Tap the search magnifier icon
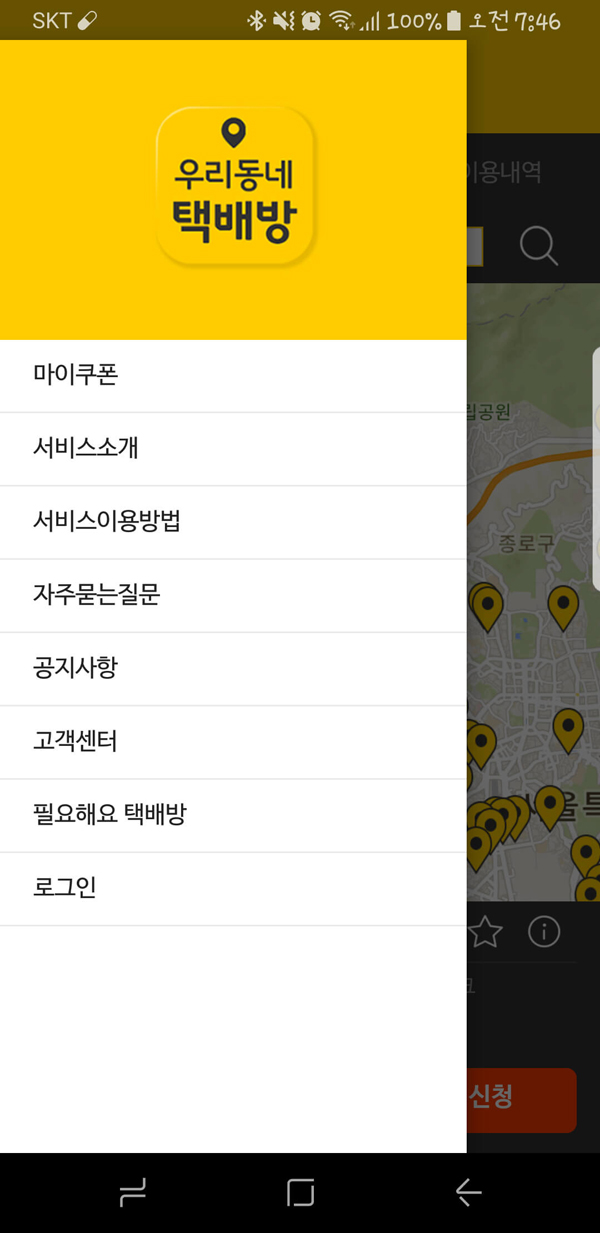 [539, 246]
